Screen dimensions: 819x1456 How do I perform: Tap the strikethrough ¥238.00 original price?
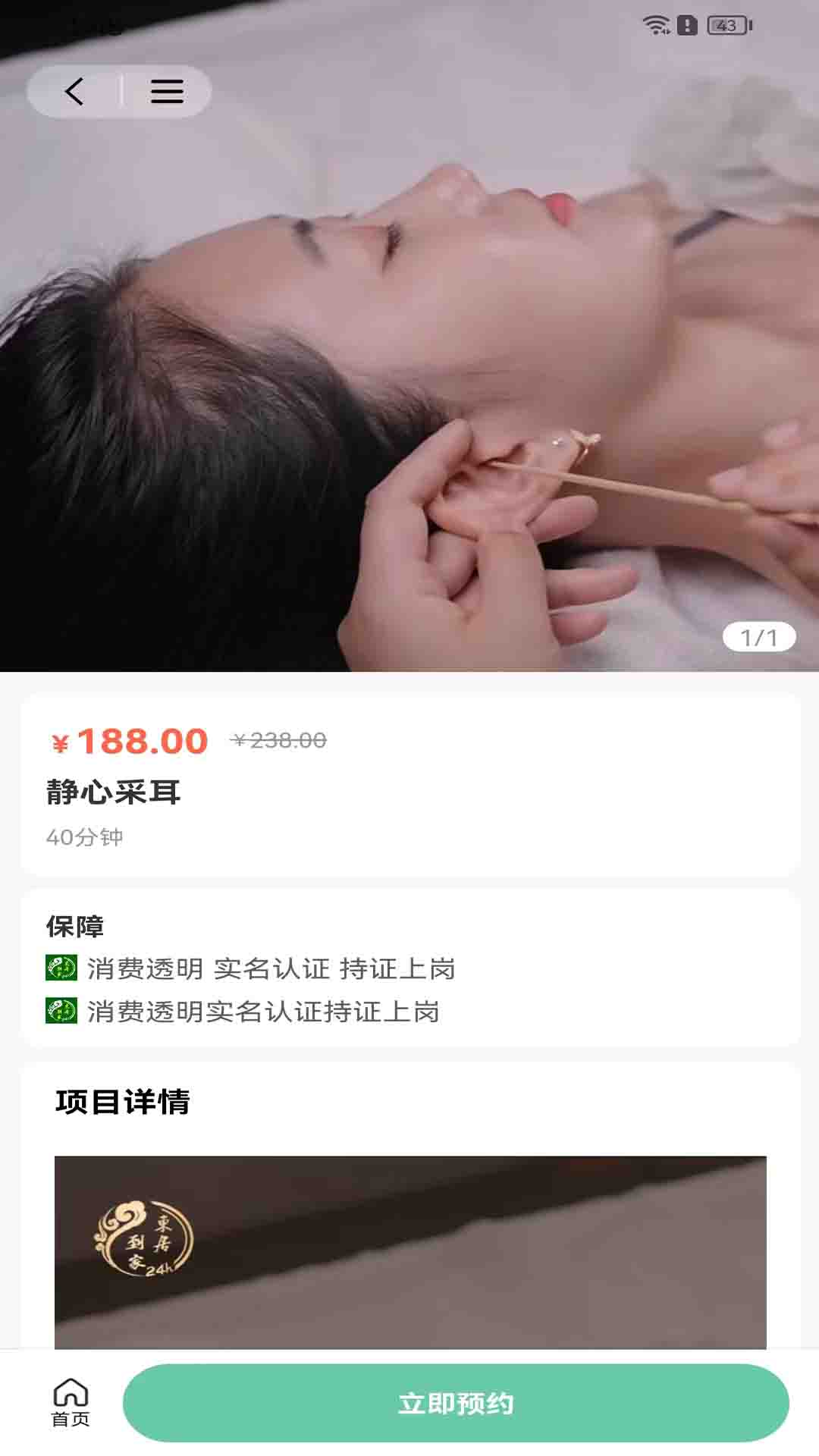[279, 741]
